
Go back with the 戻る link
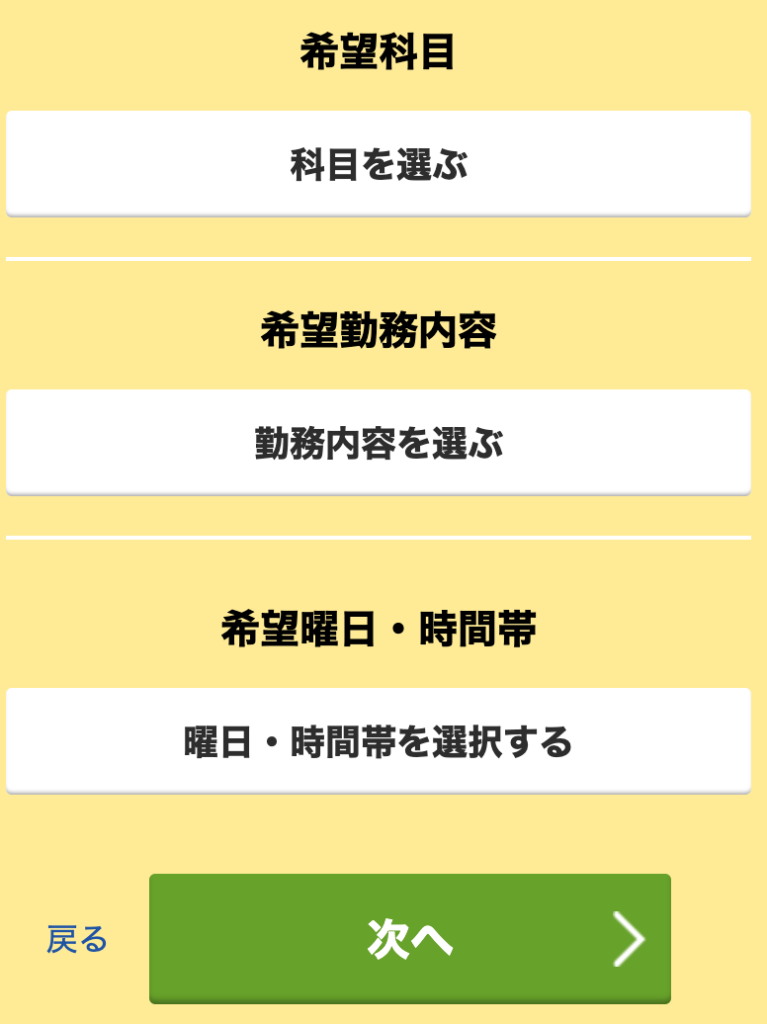click(x=77, y=939)
